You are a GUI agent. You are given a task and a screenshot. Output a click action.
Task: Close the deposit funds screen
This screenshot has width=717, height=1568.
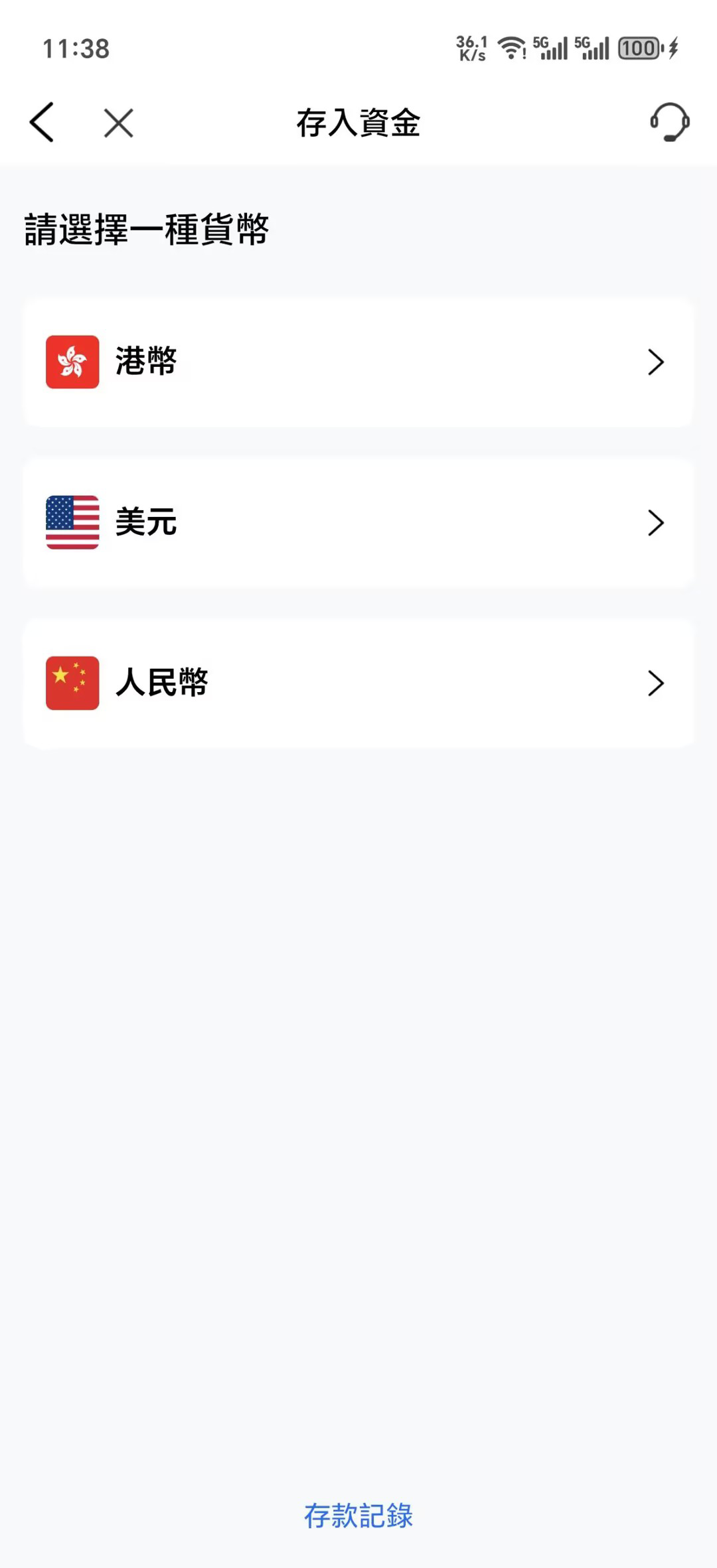119,123
